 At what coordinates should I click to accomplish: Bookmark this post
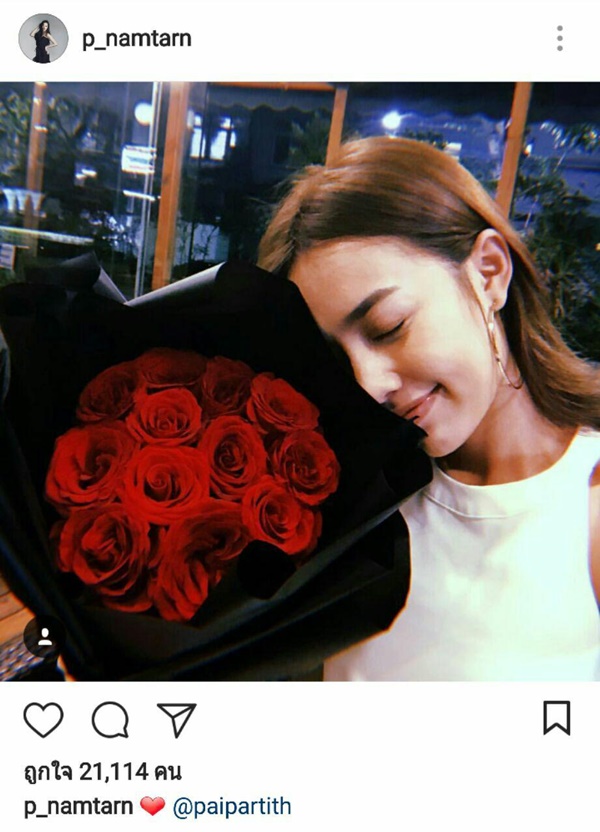click(x=556, y=719)
